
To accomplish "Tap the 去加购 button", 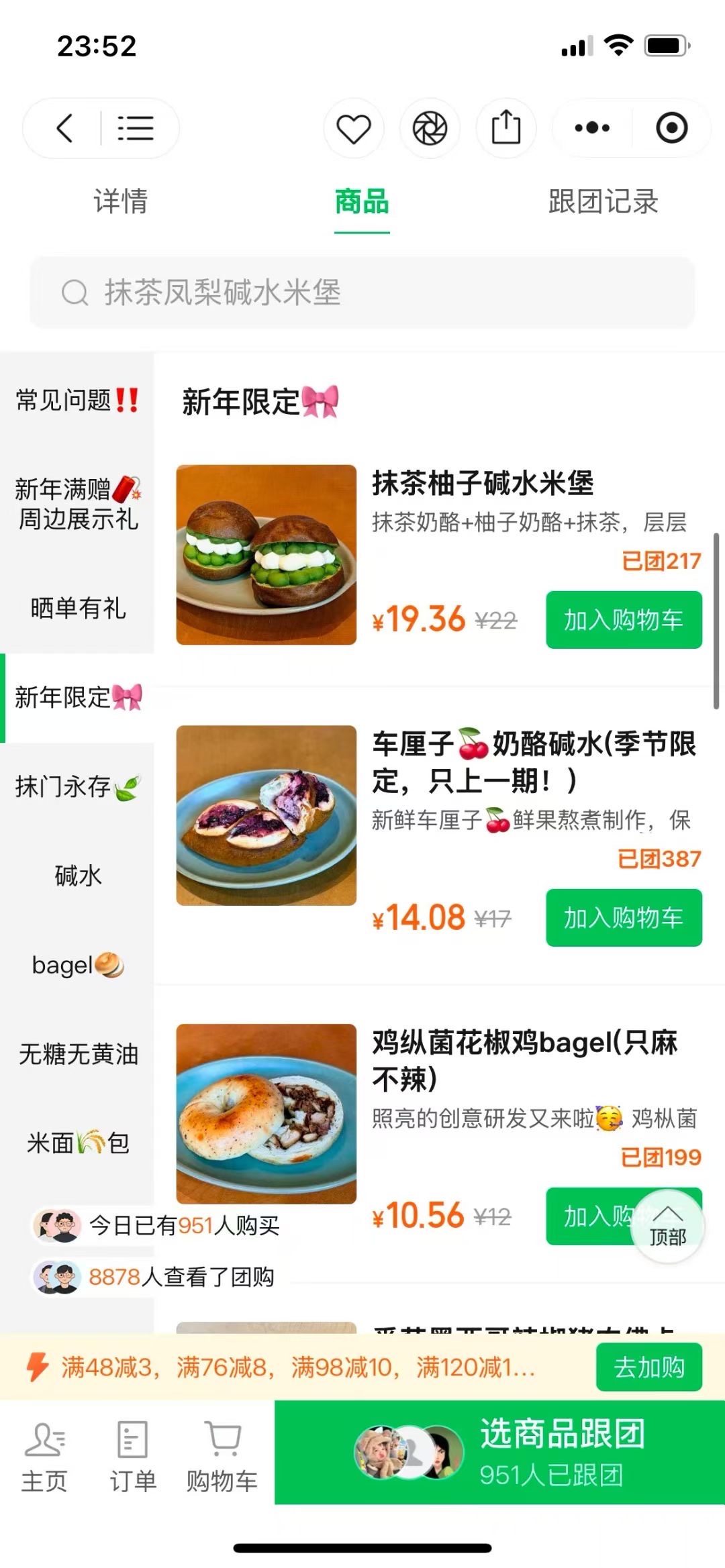I will point(648,1367).
